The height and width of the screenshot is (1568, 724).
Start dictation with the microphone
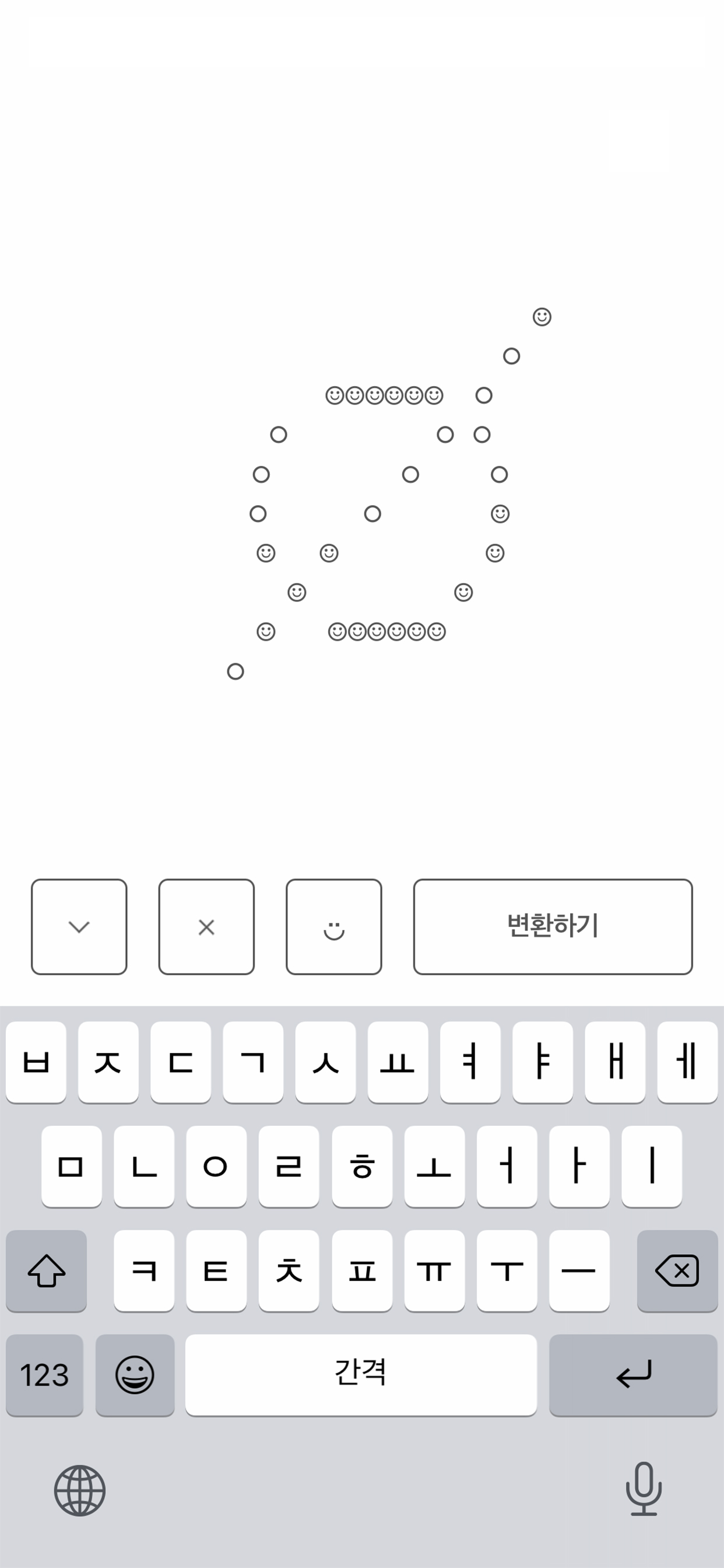coord(643,1489)
